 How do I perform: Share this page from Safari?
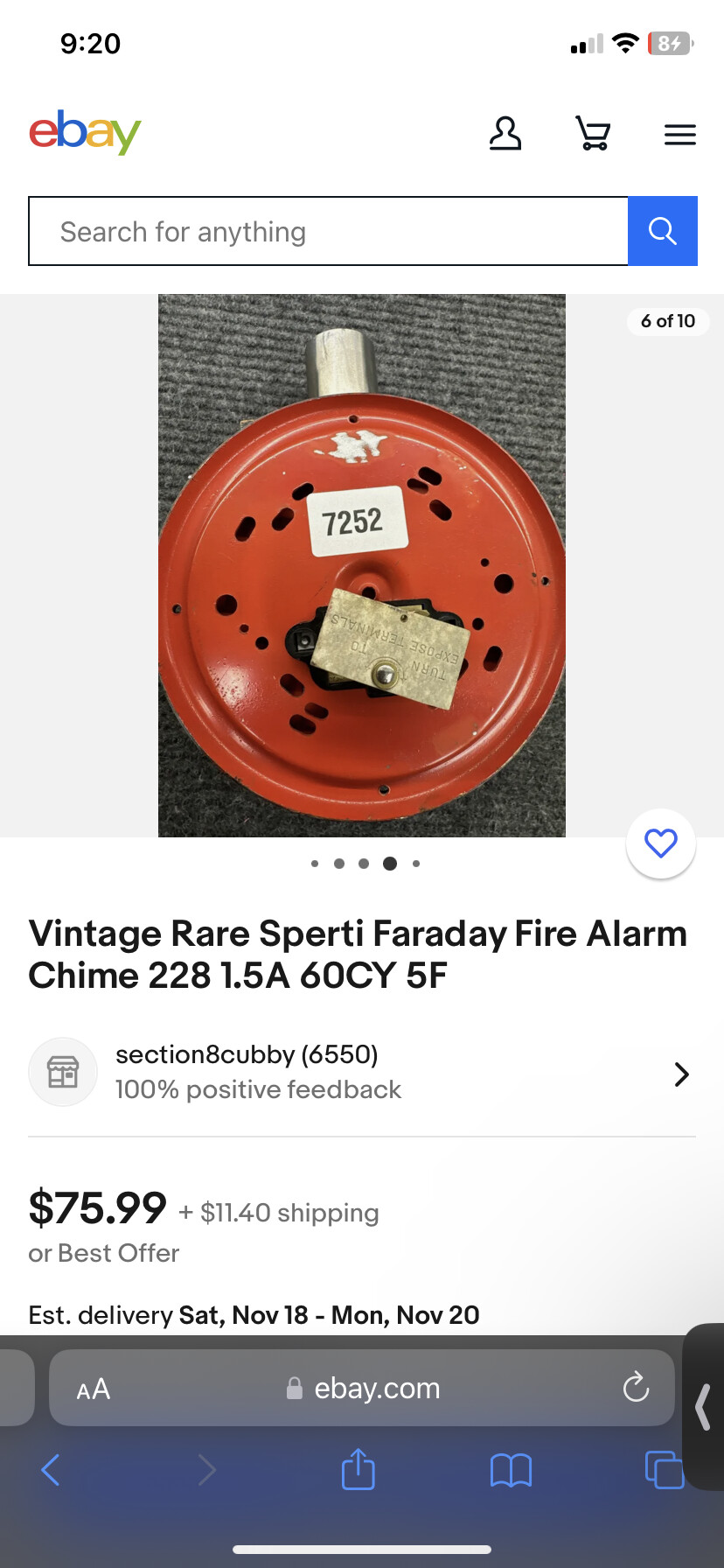point(358,1469)
